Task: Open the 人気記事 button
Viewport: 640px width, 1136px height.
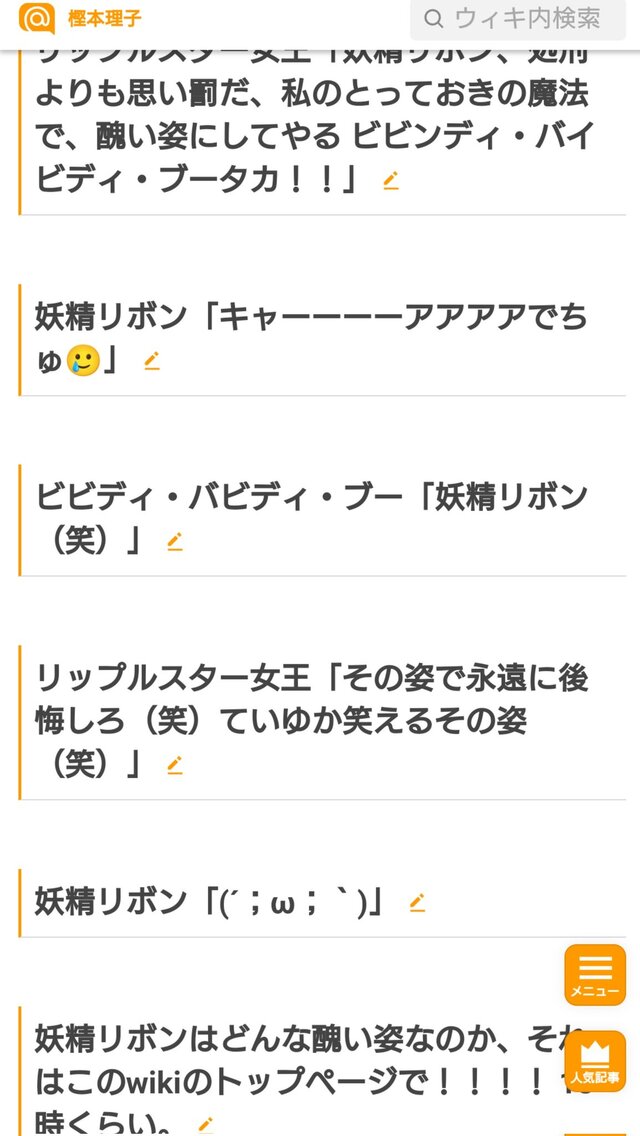Action: click(594, 1062)
